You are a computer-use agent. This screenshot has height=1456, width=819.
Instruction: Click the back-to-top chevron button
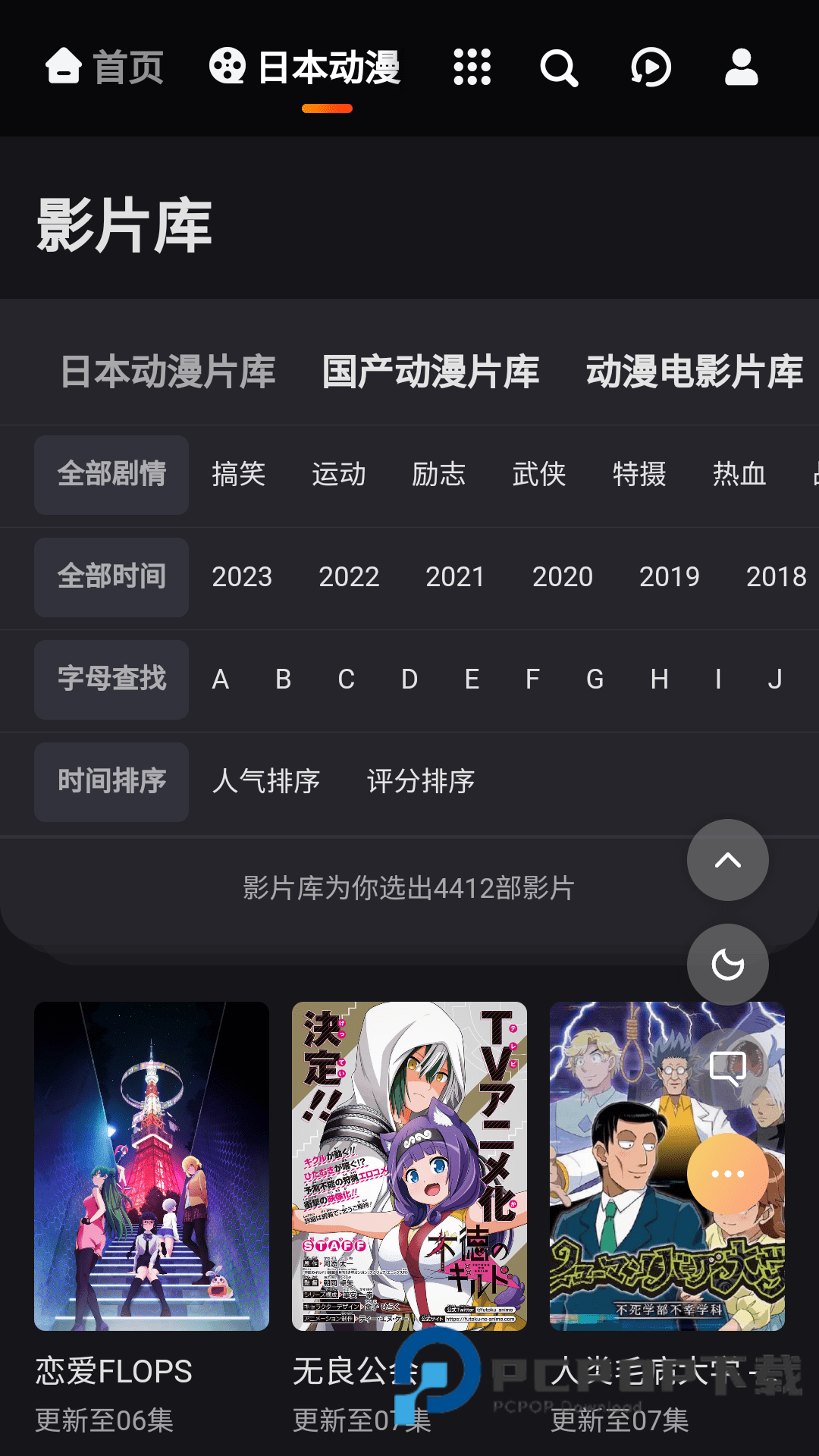[x=726, y=860]
